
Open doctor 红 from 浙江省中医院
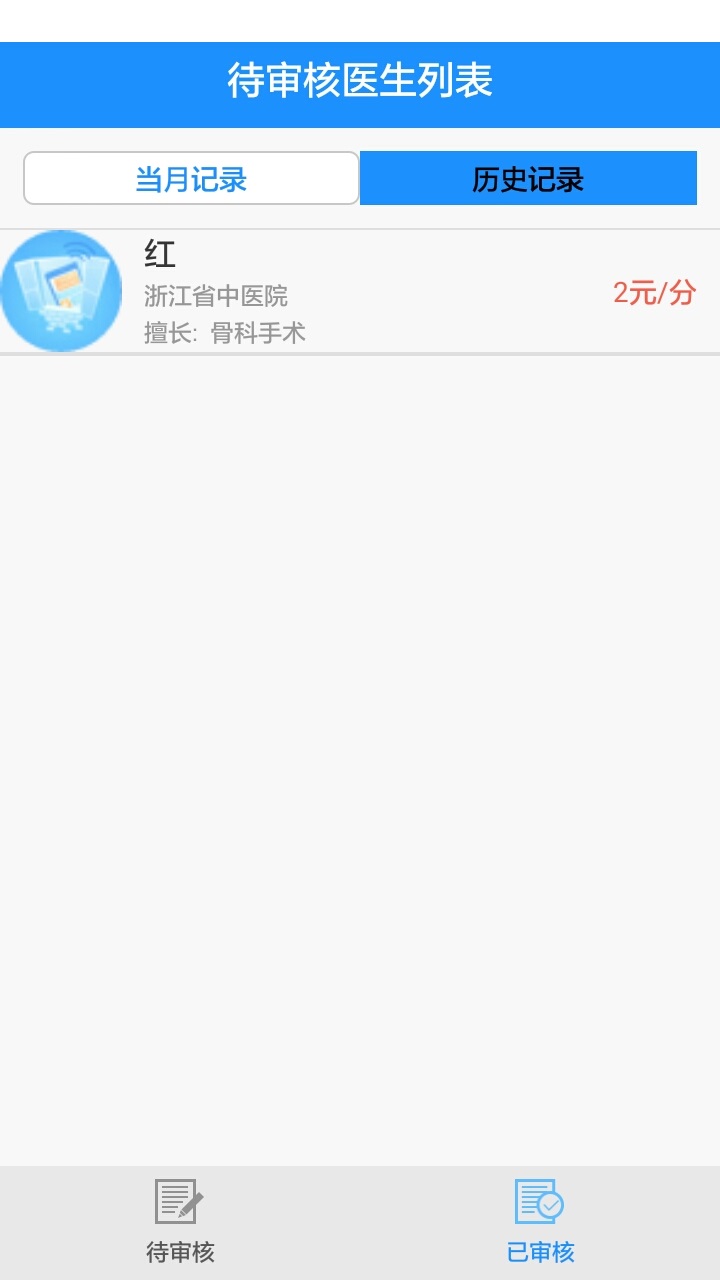click(360, 291)
